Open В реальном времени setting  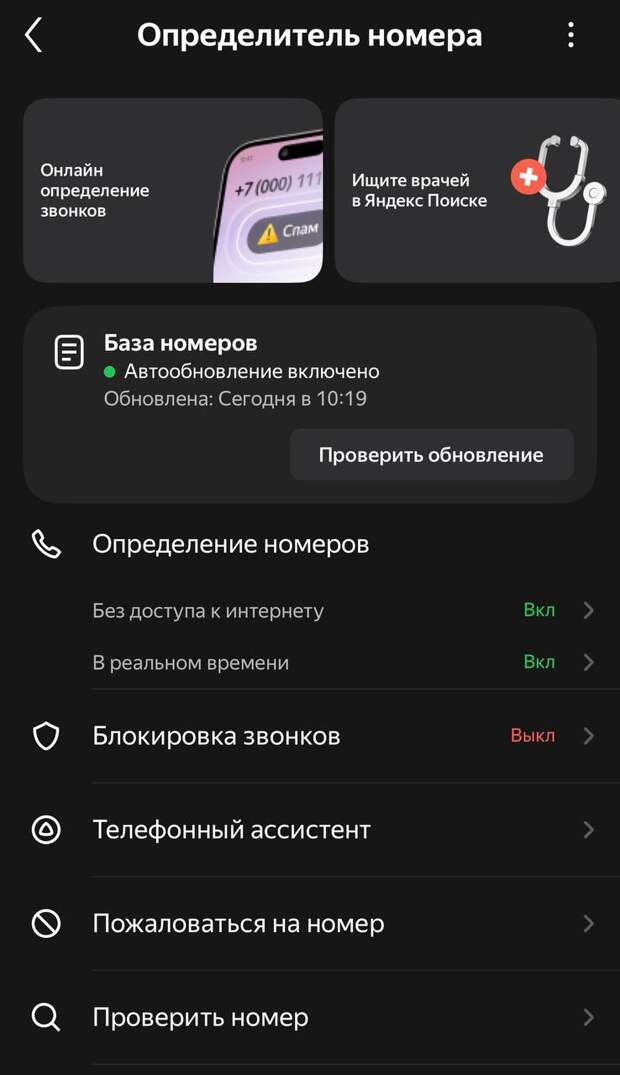point(343,662)
